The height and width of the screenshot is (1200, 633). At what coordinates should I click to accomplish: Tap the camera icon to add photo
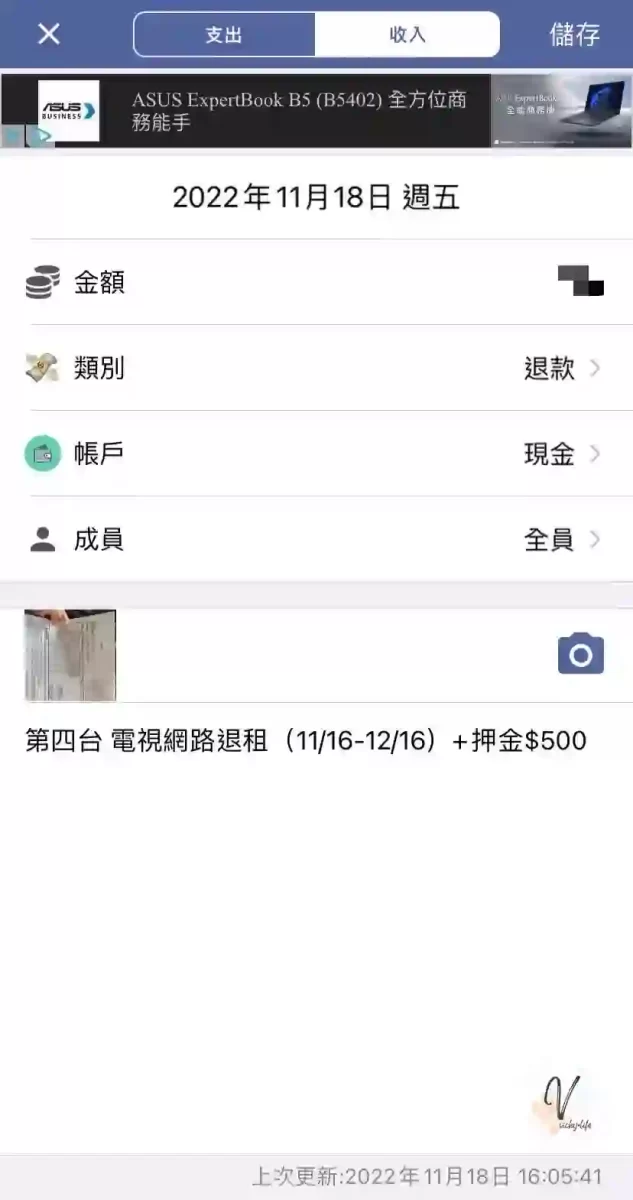(x=581, y=655)
